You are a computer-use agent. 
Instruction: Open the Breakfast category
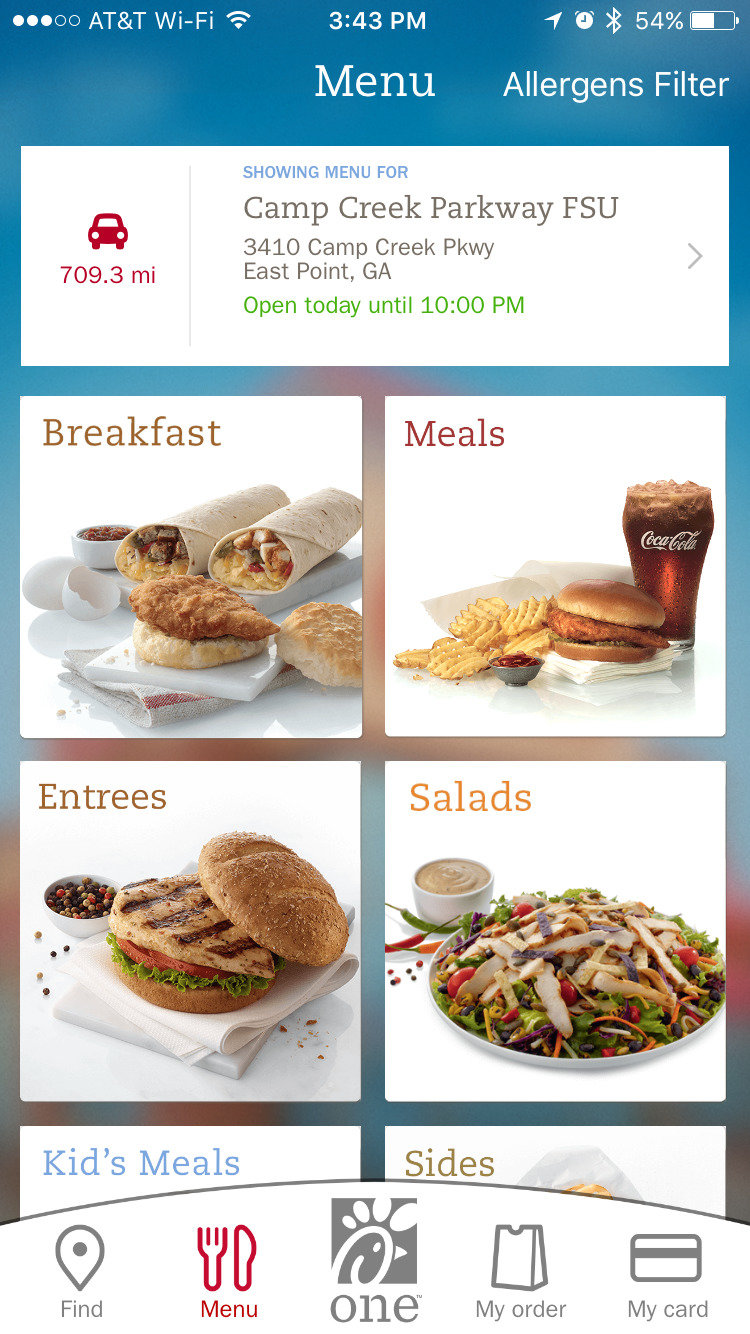point(191,567)
